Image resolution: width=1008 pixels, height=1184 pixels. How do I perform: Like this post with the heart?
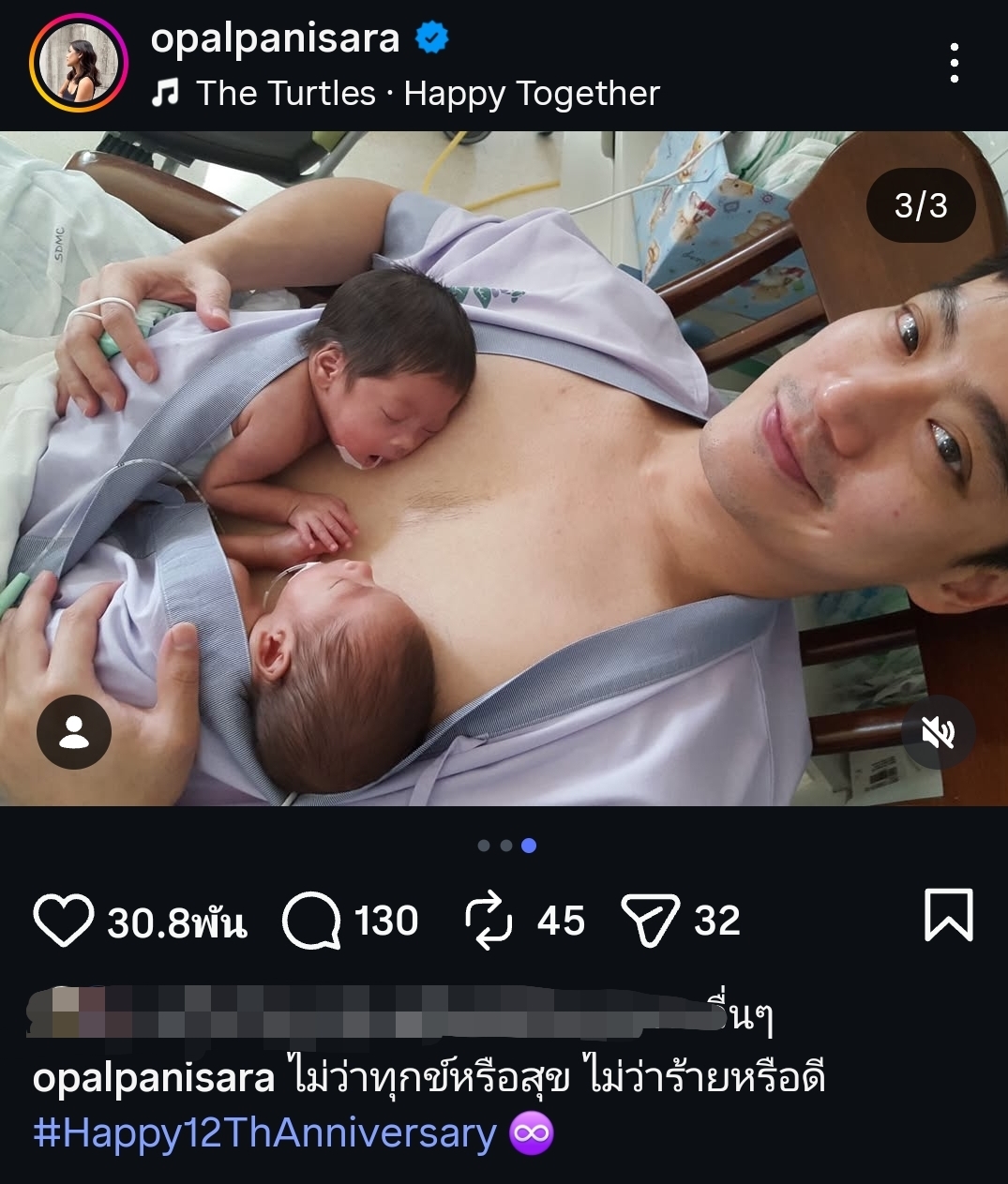tap(64, 920)
